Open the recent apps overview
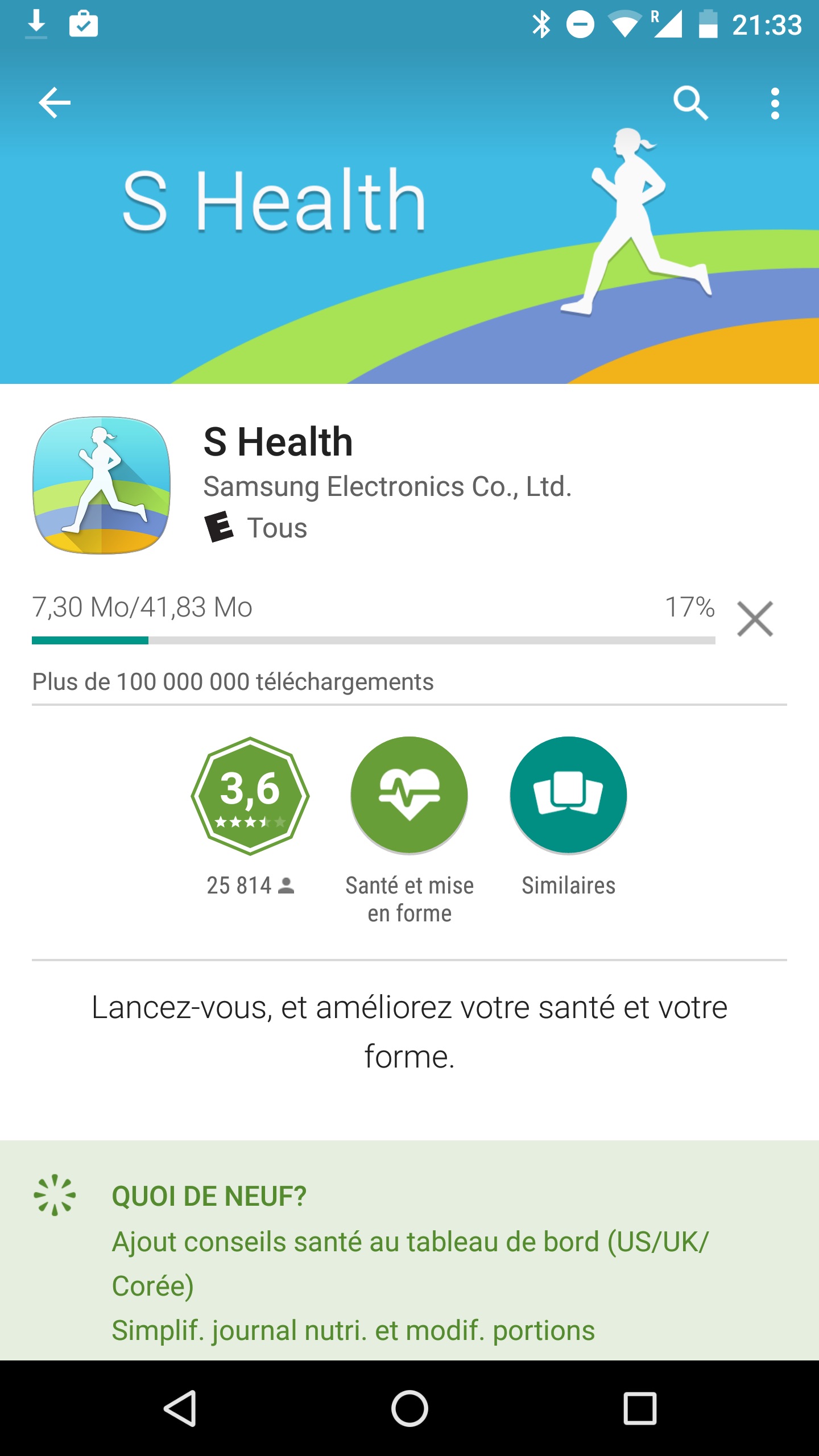819x1456 pixels. click(640, 1408)
